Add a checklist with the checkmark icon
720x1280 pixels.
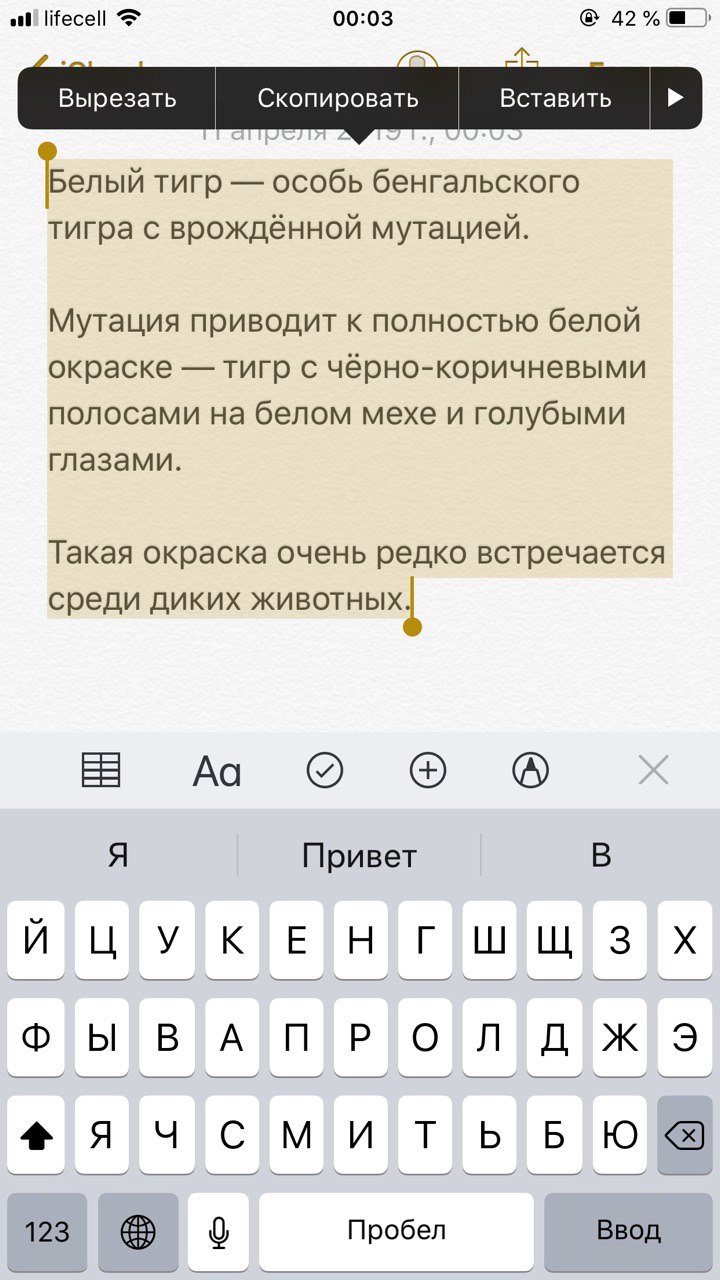(325, 770)
